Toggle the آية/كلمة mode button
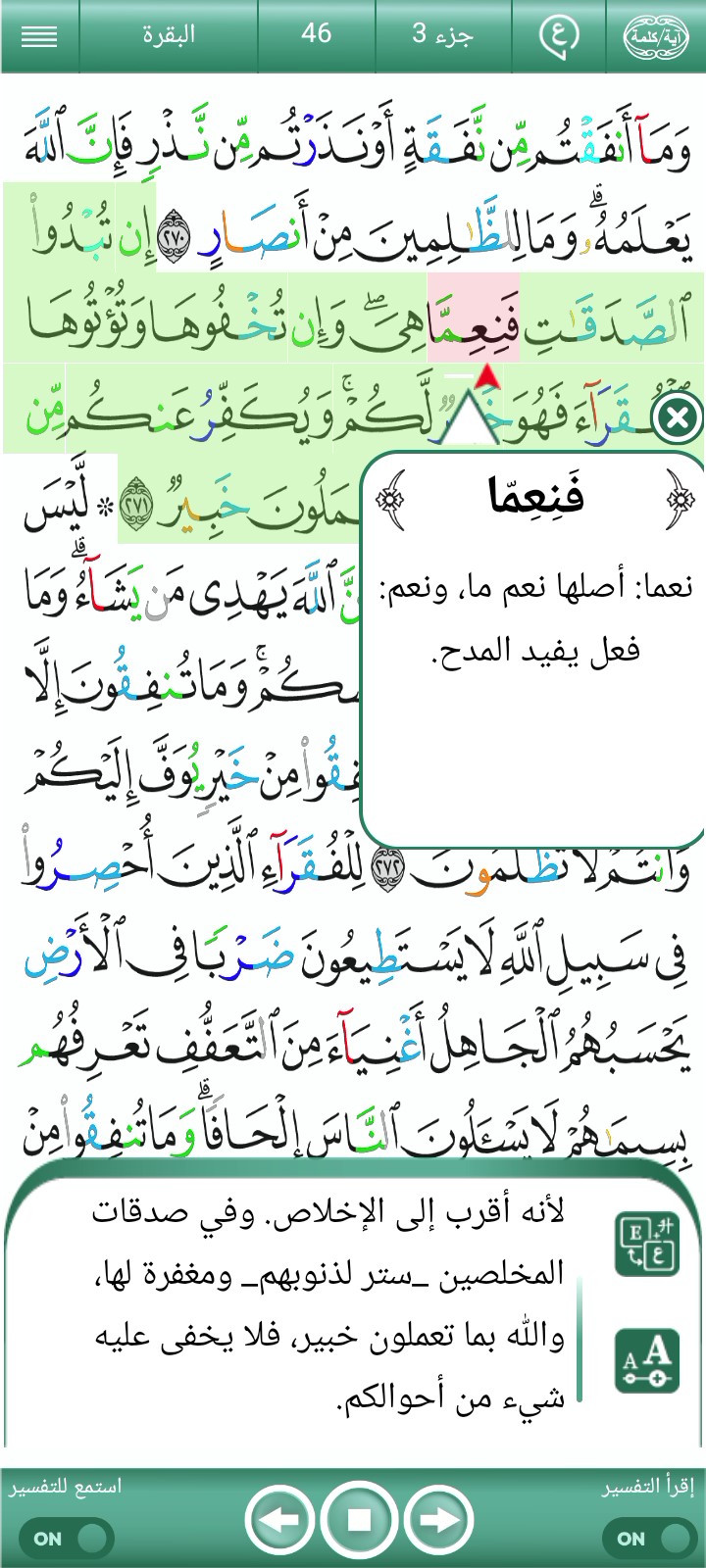This screenshot has height=1568, width=706. (656, 36)
